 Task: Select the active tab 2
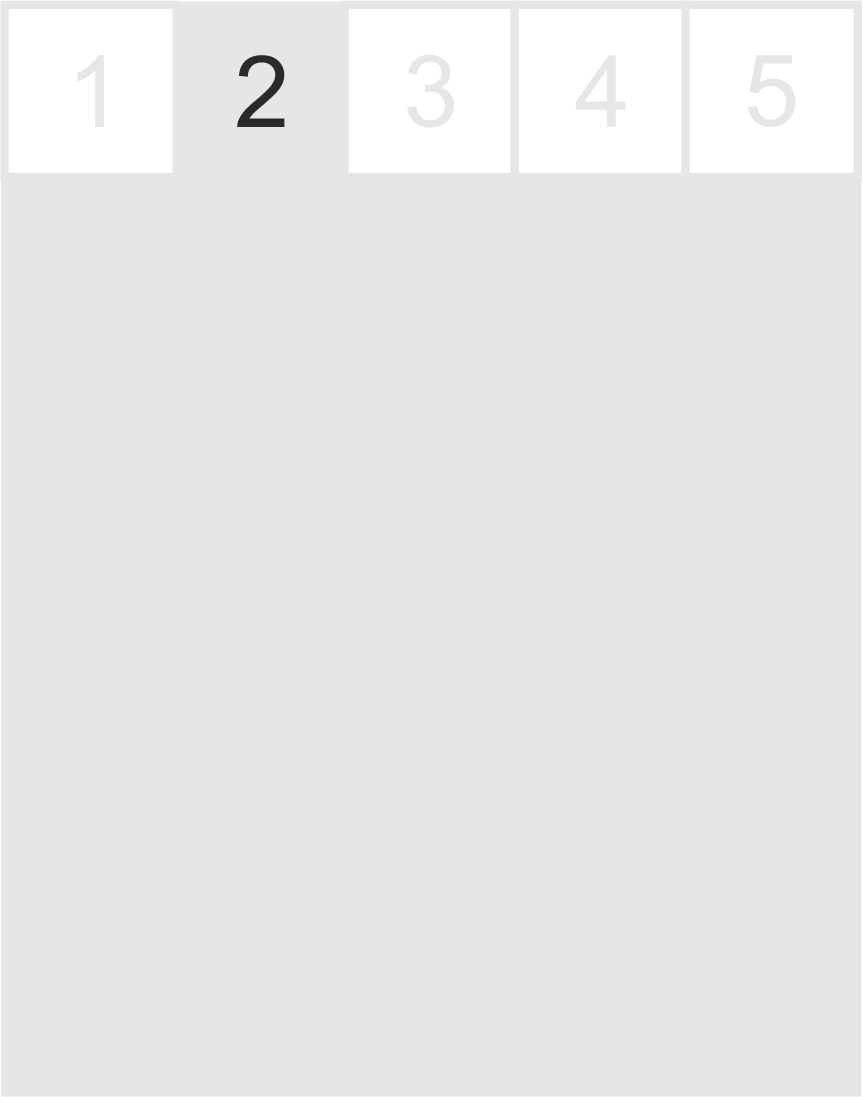point(260,91)
